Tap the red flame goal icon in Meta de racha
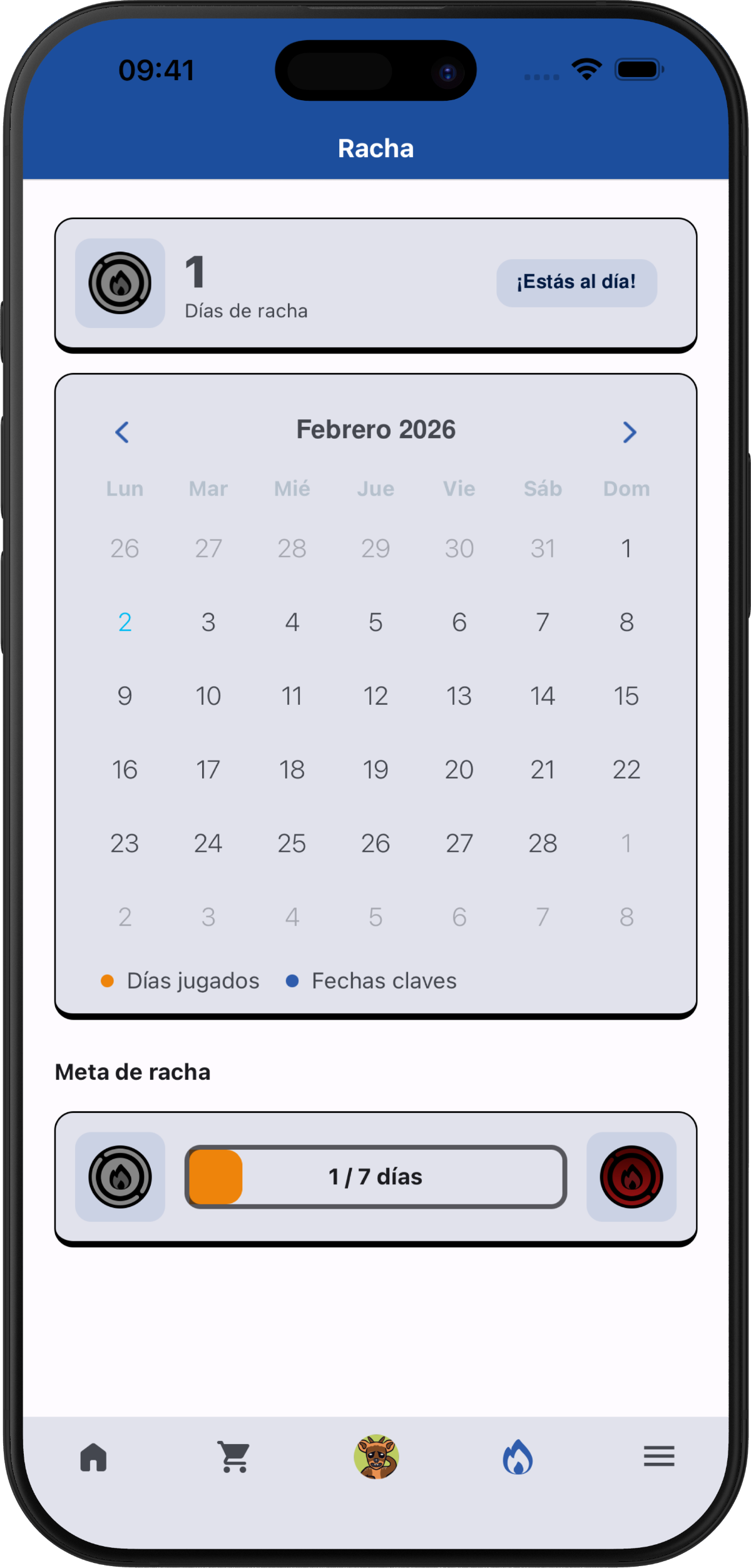Image resolution: width=751 pixels, height=1568 pixels. coord(631,1177)
